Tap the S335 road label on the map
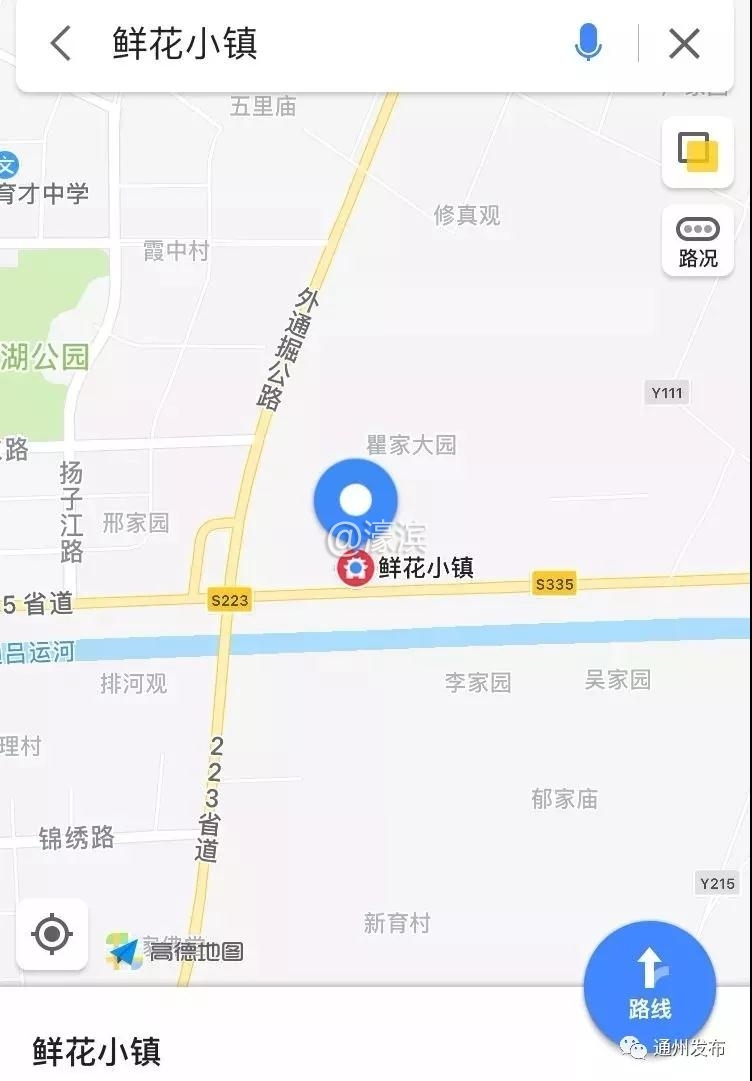Viewport: 752px width, 1081px height. click(555, 585)
